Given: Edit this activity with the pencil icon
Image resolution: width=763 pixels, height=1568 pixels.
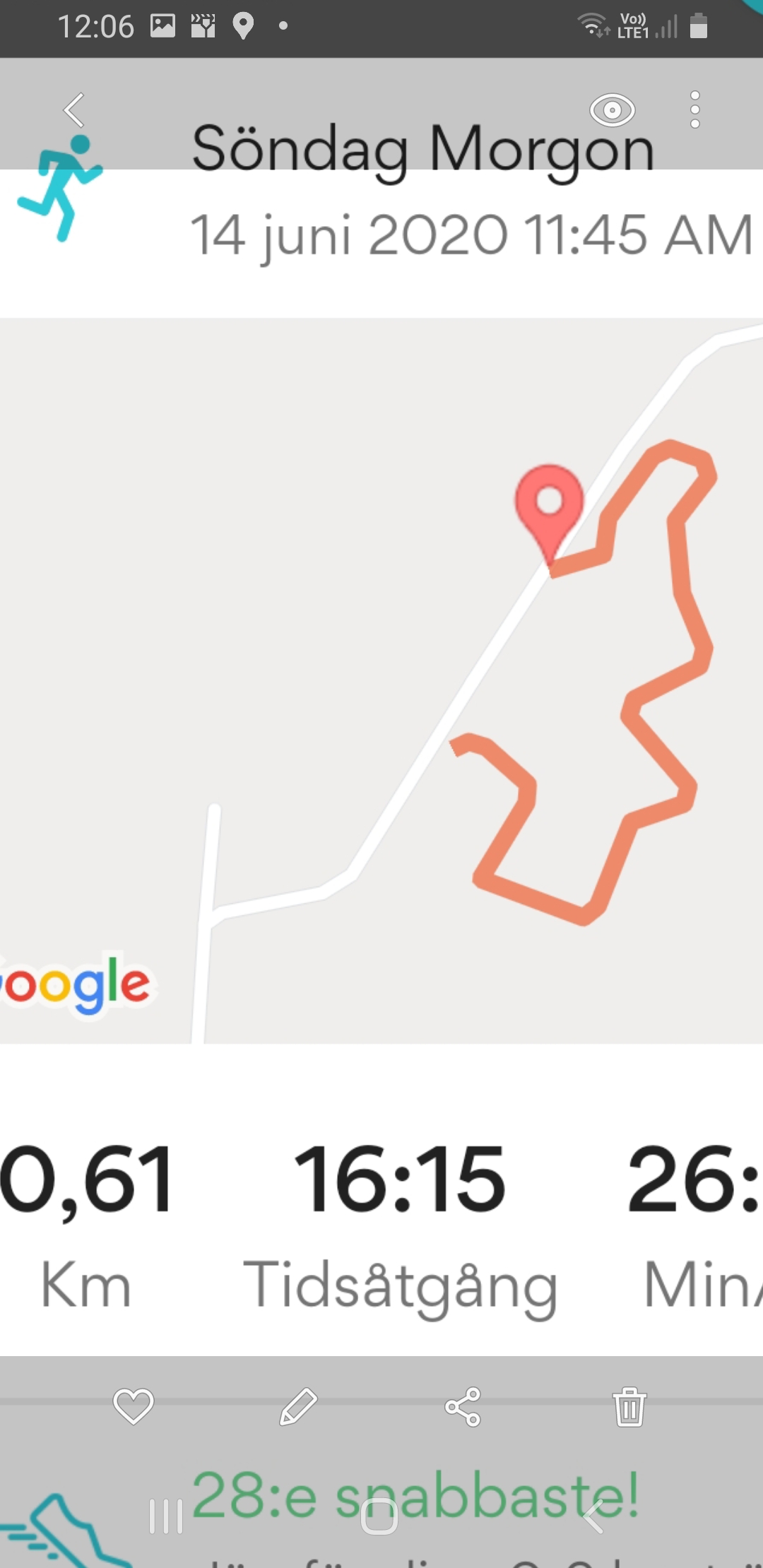Looking at the screenshot, I should tap(298, 1406).
